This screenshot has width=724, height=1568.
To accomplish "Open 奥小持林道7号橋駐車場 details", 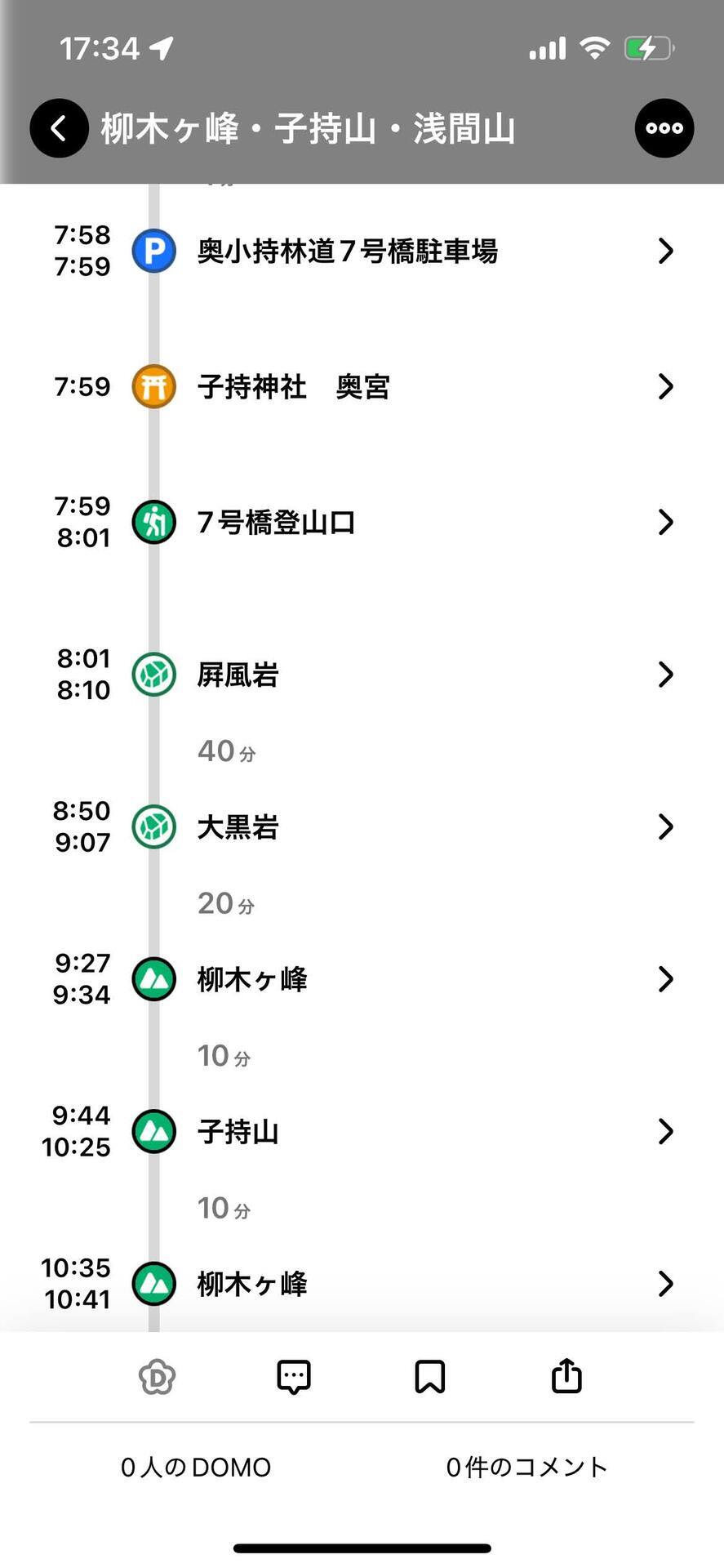I will click(362, 251).
